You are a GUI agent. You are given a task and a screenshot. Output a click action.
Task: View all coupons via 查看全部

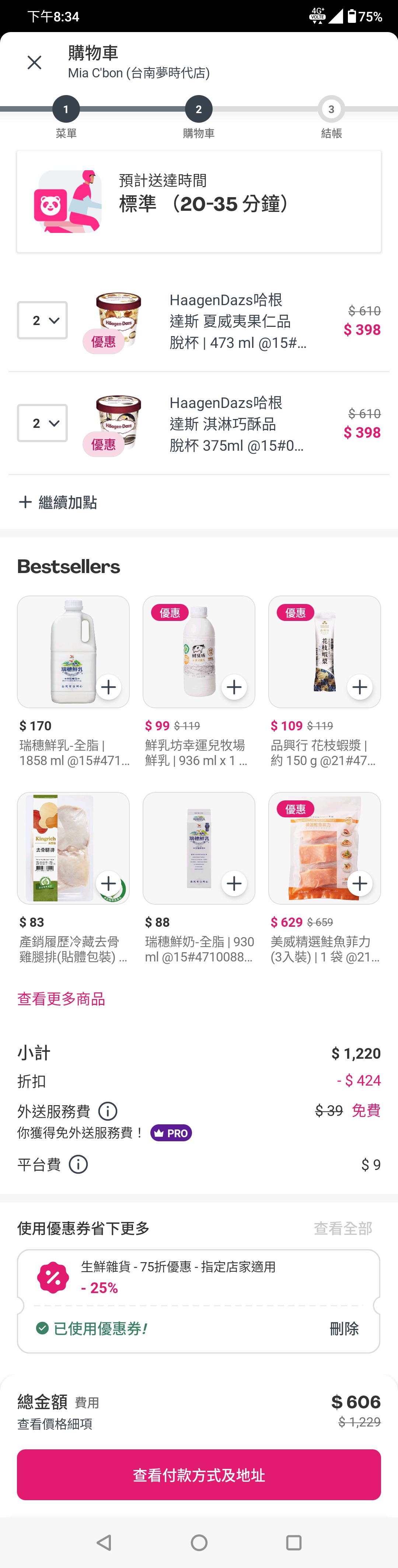point(343,1228)
